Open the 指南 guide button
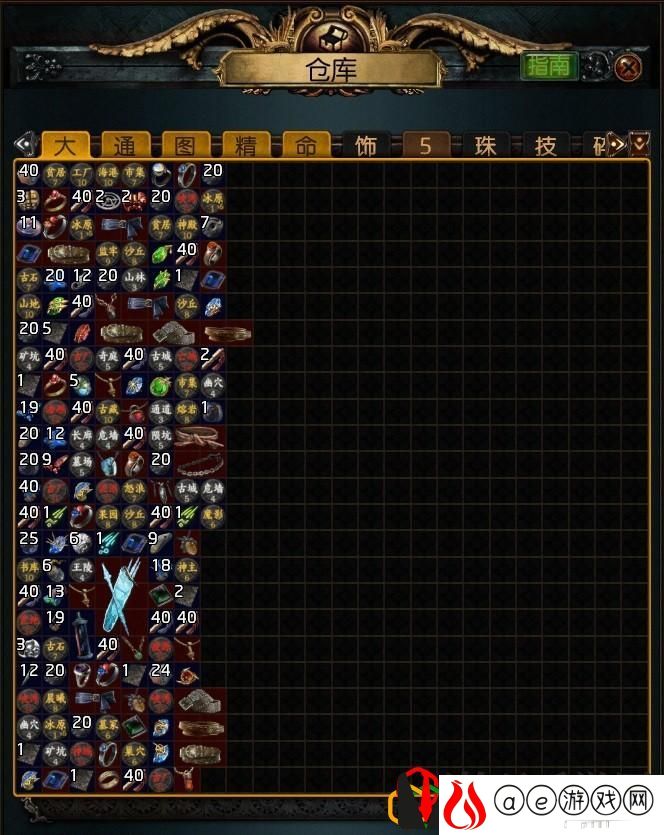This screenshot has width=664, height=835. tap(549, 66)
